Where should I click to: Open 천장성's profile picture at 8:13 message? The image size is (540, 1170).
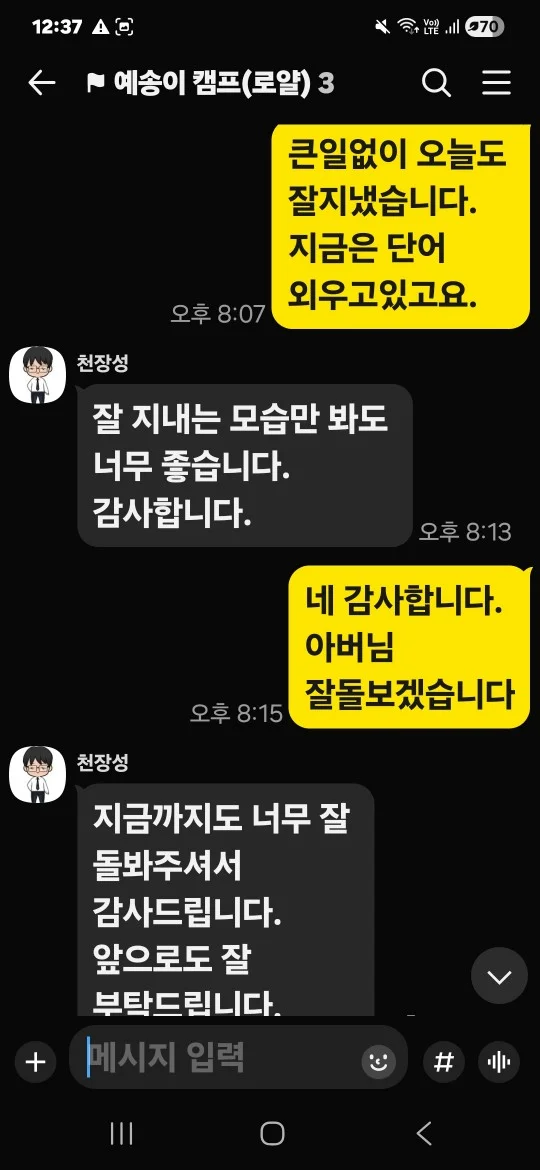(37, 375)
